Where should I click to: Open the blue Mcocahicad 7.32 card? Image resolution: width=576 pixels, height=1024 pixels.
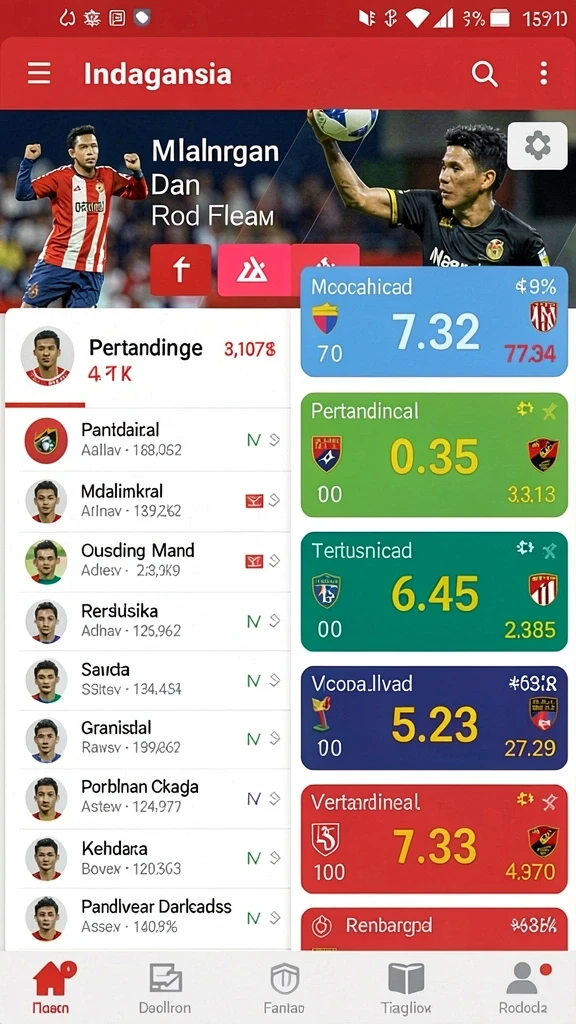pos(434,321)
